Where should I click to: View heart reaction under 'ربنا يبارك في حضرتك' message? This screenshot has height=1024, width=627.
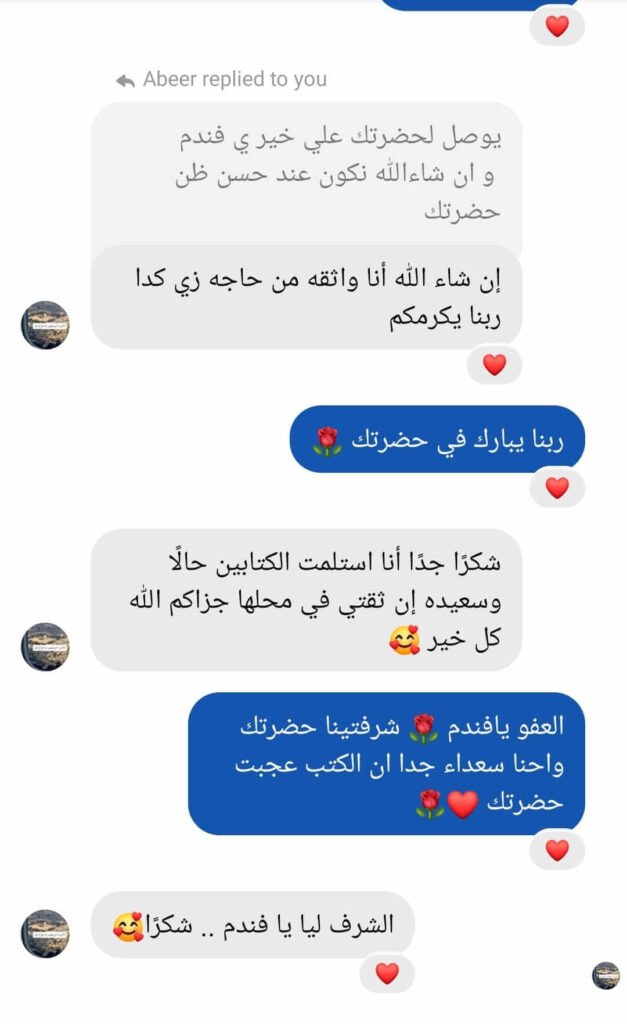[557, 488]
